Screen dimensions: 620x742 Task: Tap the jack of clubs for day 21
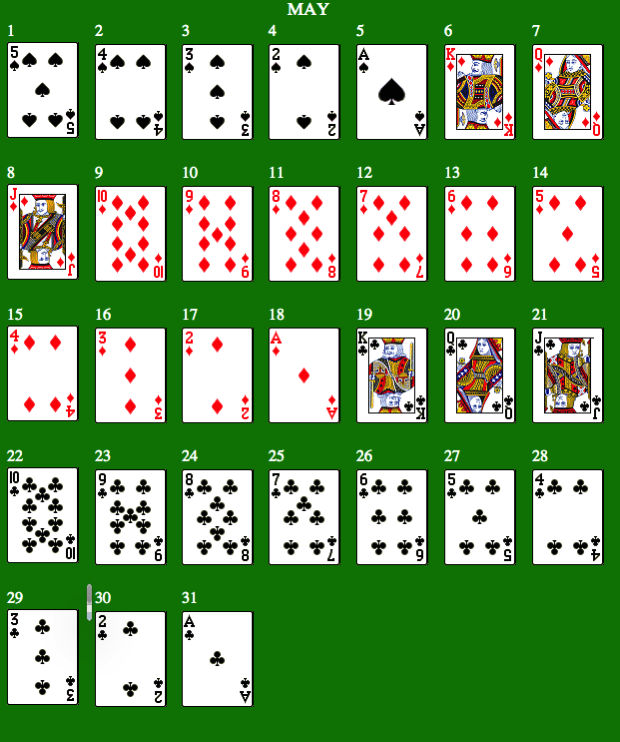(567, 375)
